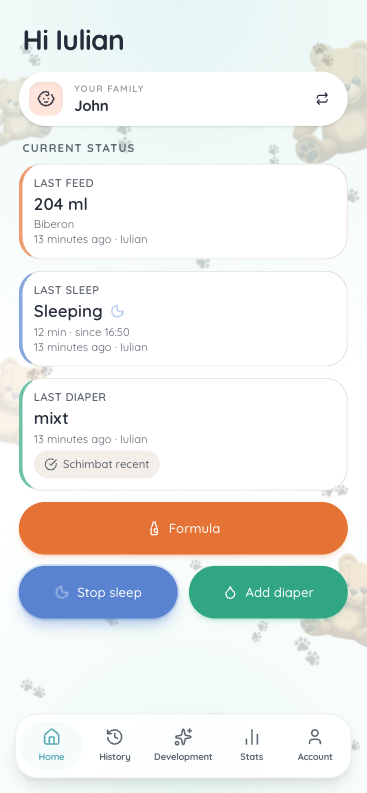The image size is (367, 793).
Task: Log a Formula feeding
Action: click(184, 528)
